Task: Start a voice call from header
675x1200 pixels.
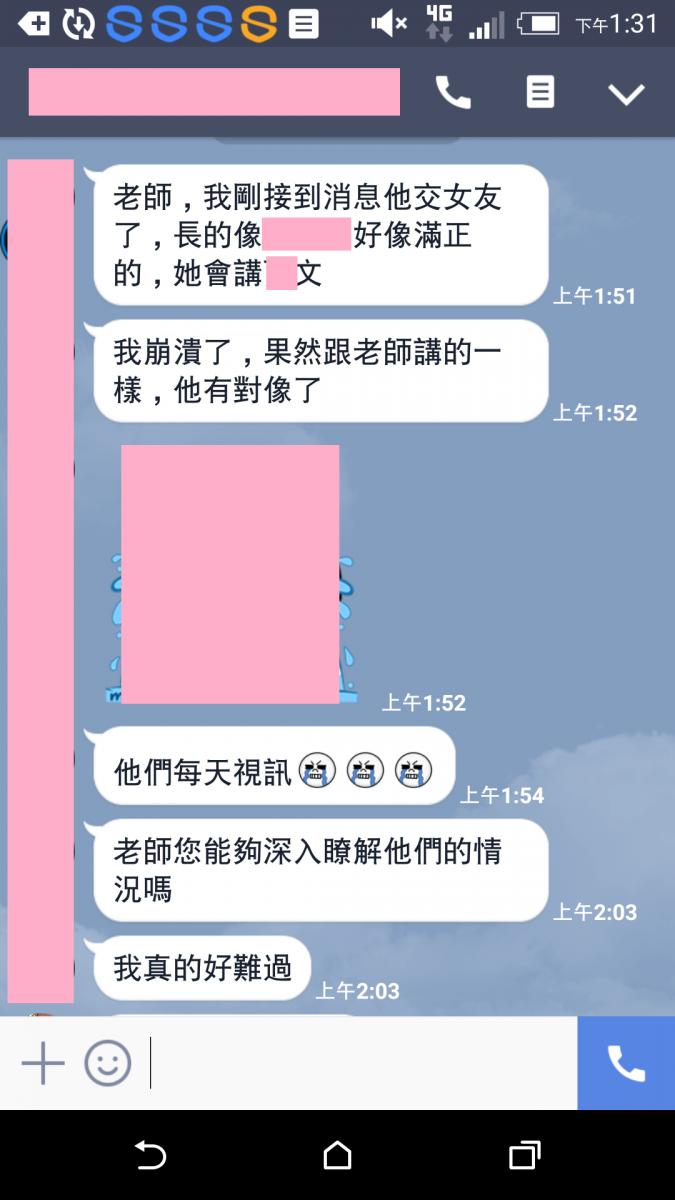Action: [453, 93]
